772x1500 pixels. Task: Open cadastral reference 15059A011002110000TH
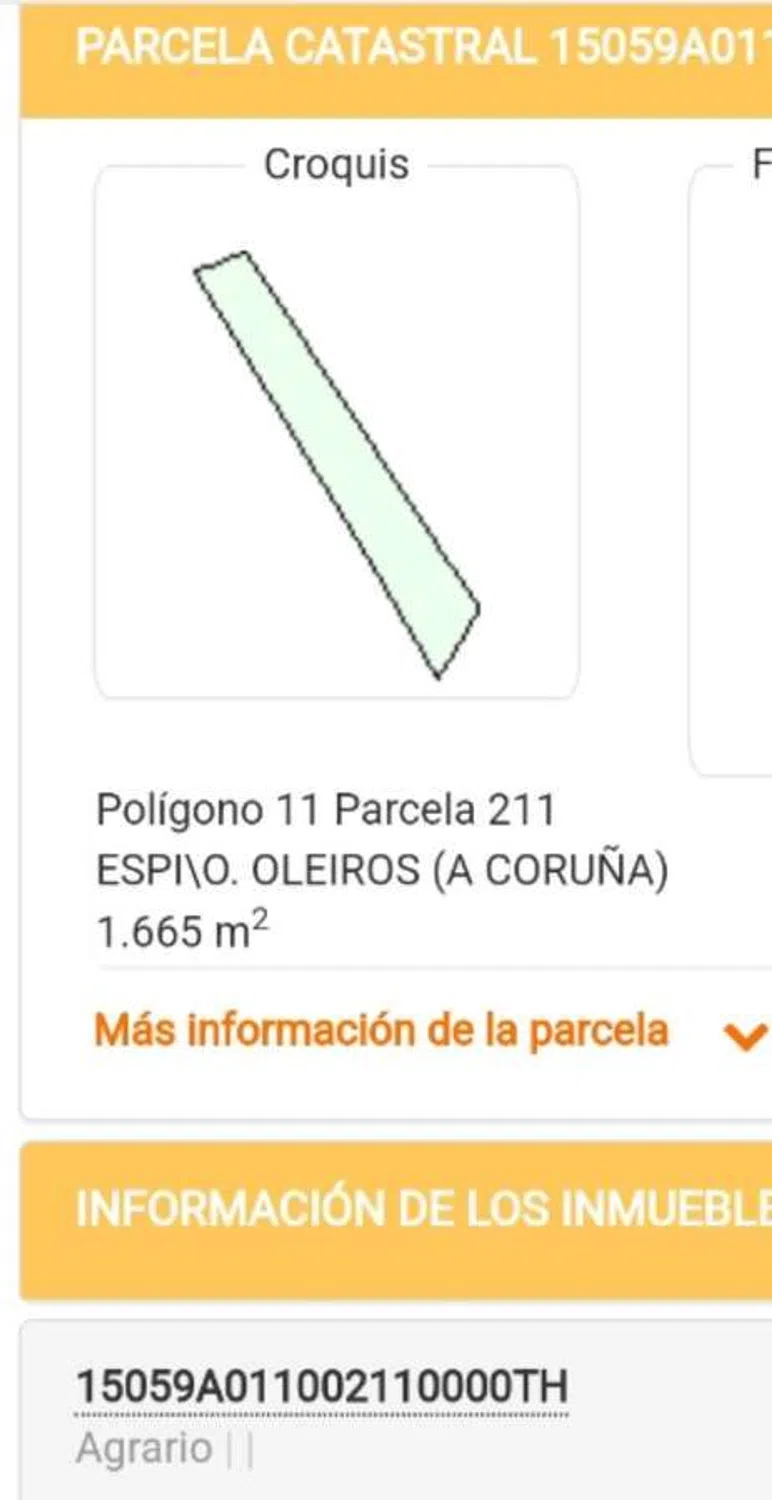point(322,1387)
